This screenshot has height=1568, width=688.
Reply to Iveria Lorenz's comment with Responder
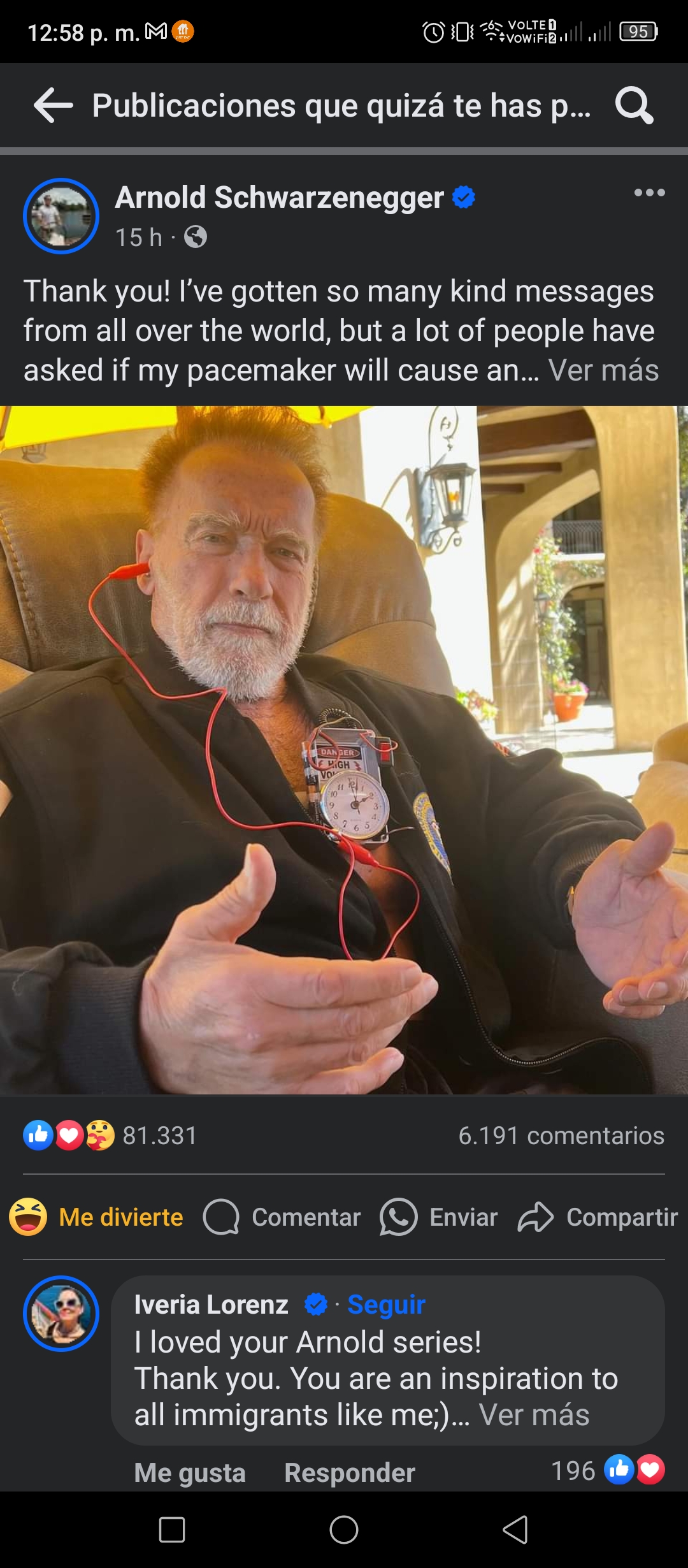(350, 1472)
